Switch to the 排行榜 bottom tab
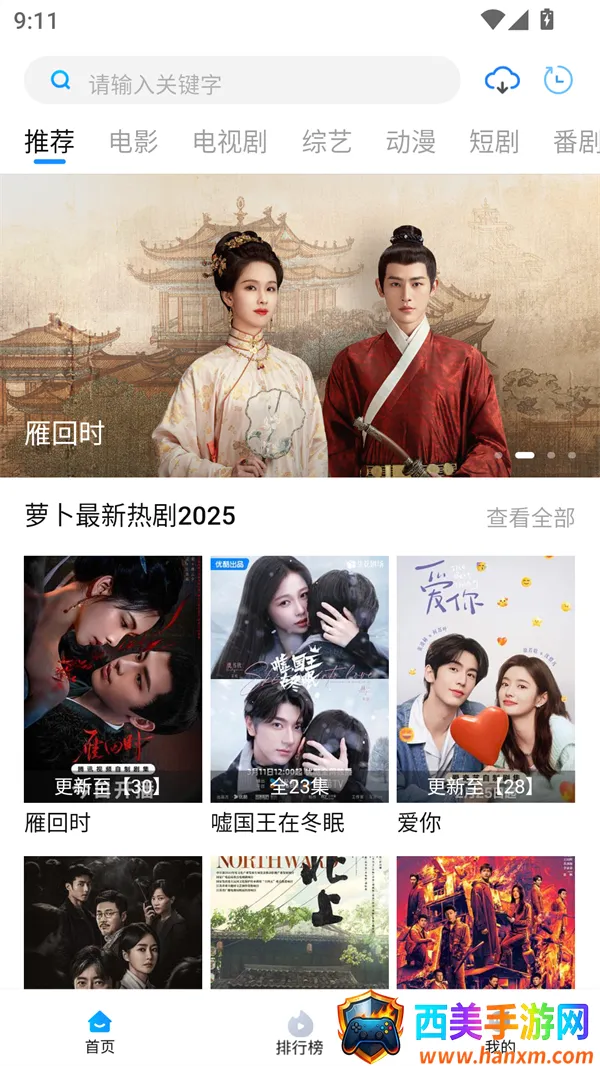Viewport: 600px width, 1066px height. [x=300, y=1032]
